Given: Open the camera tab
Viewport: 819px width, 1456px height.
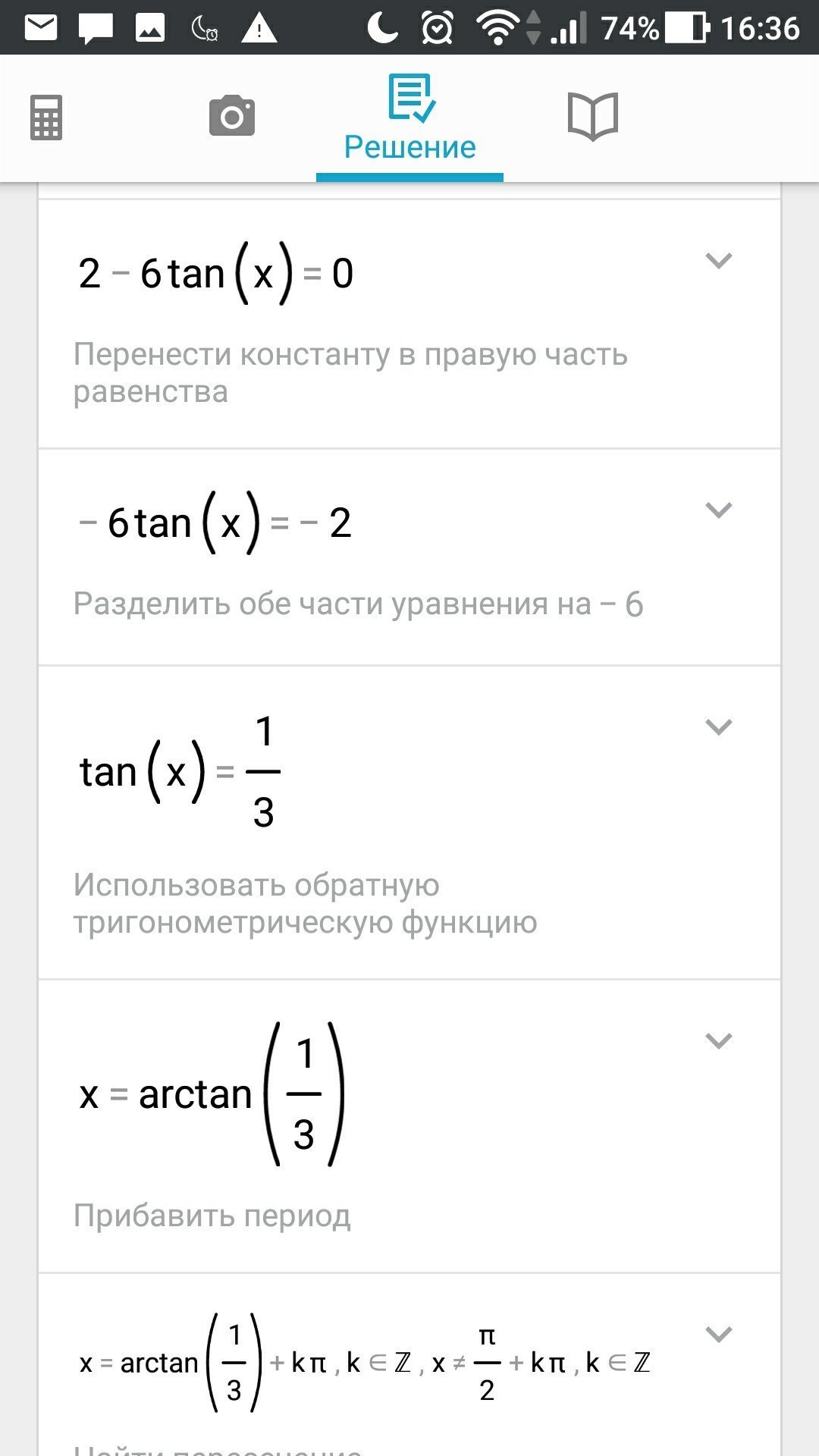Looking at the screenshot, I should click(x=232, y=116).
